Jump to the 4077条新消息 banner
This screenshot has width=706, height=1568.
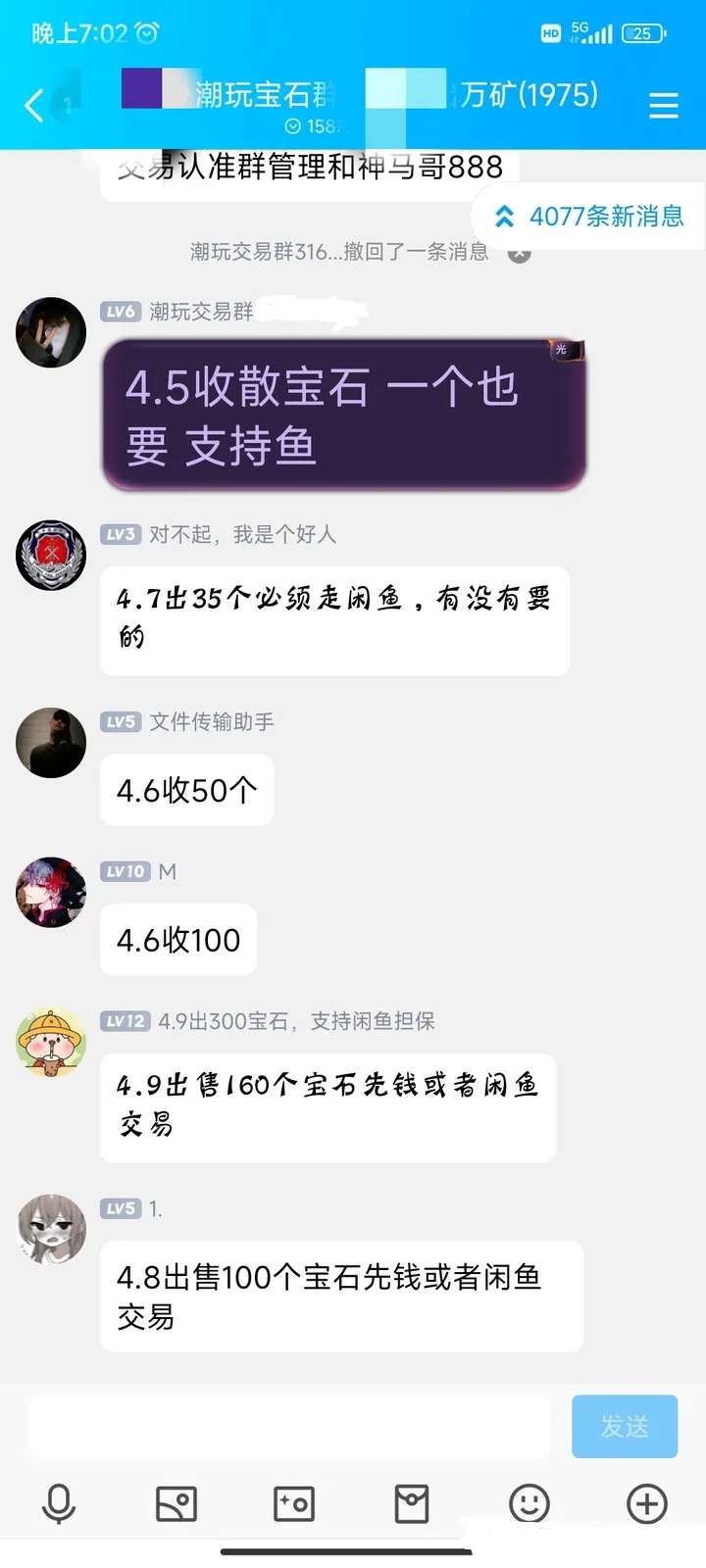coord(589,217)
